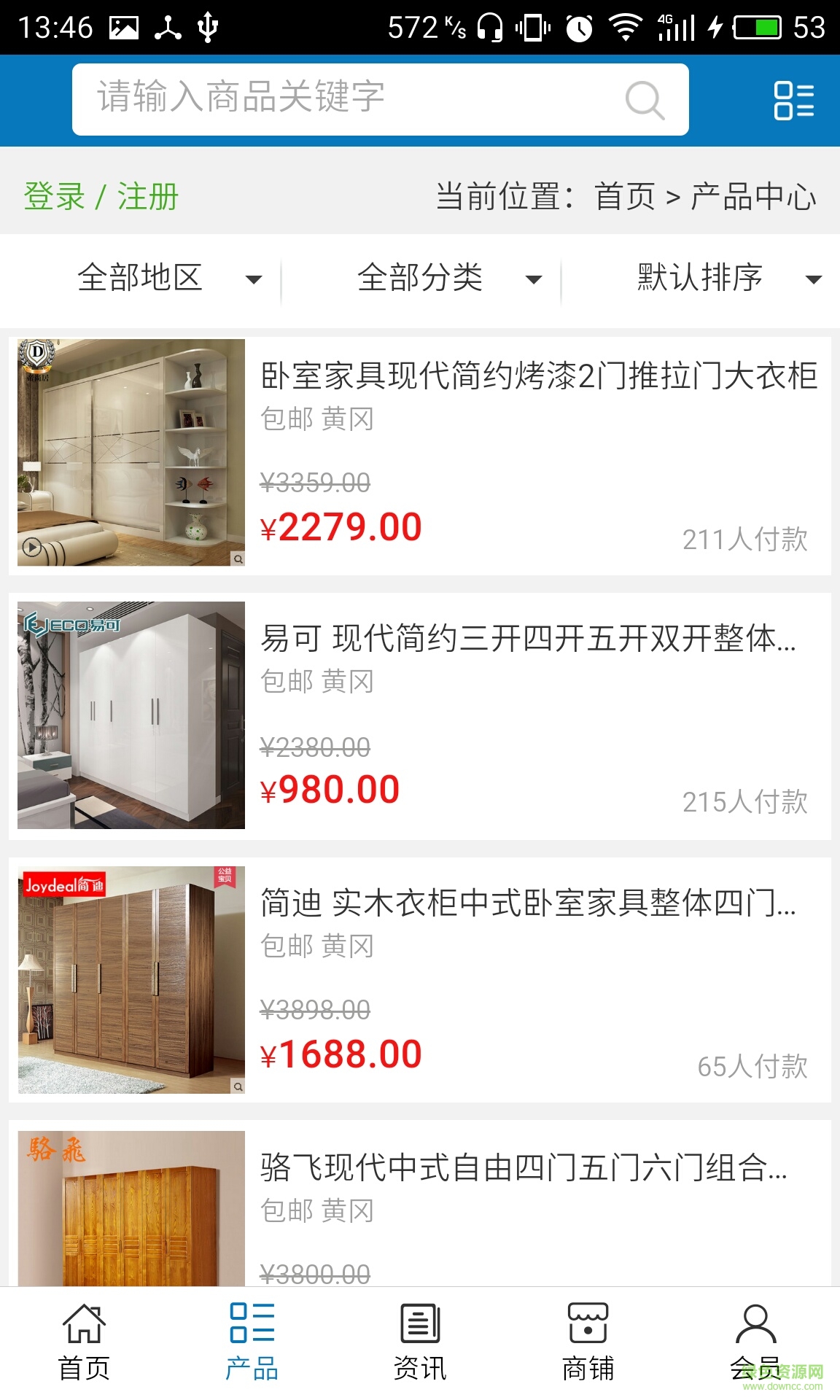Switch to the 资讯 tab

coord(420,1343)
